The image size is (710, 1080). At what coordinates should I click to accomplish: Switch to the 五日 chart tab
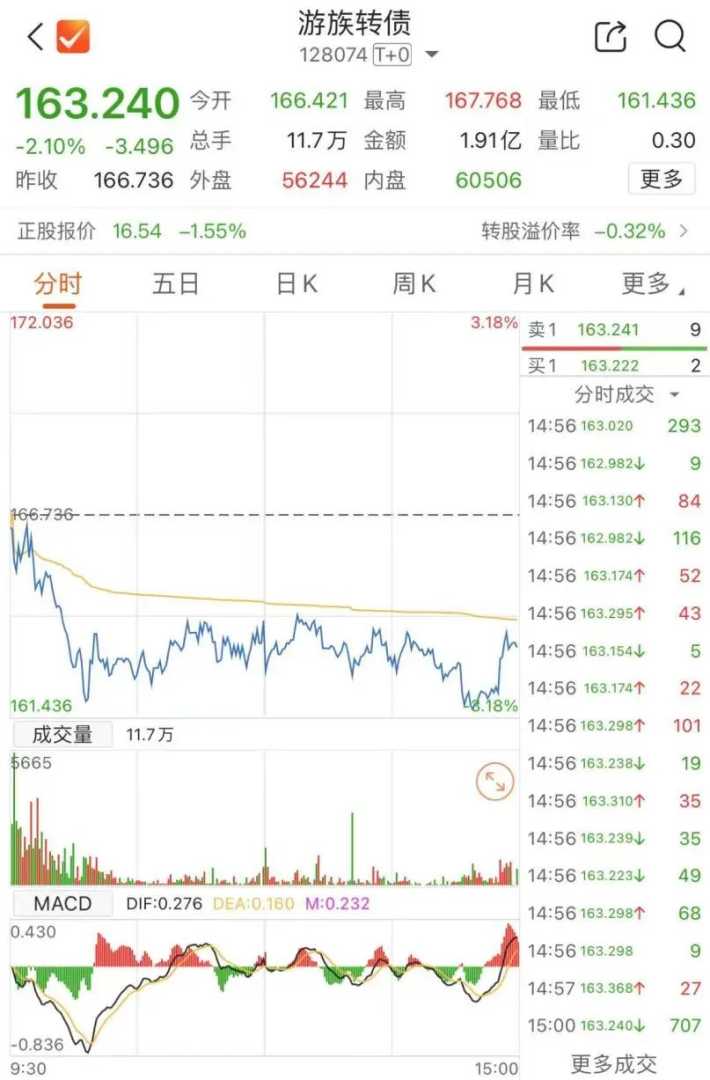tap(176, 284)
